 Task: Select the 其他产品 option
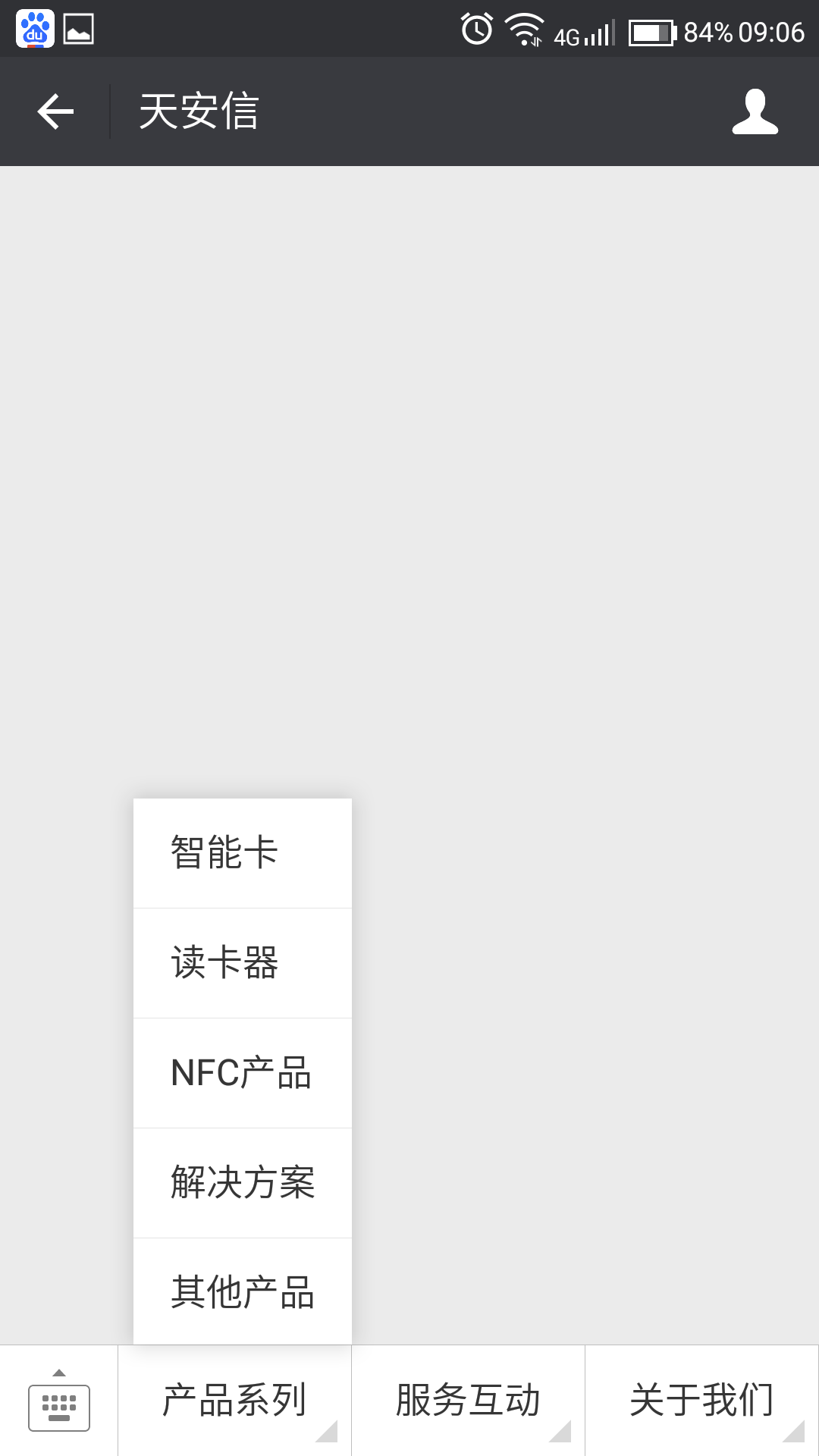243,1291
